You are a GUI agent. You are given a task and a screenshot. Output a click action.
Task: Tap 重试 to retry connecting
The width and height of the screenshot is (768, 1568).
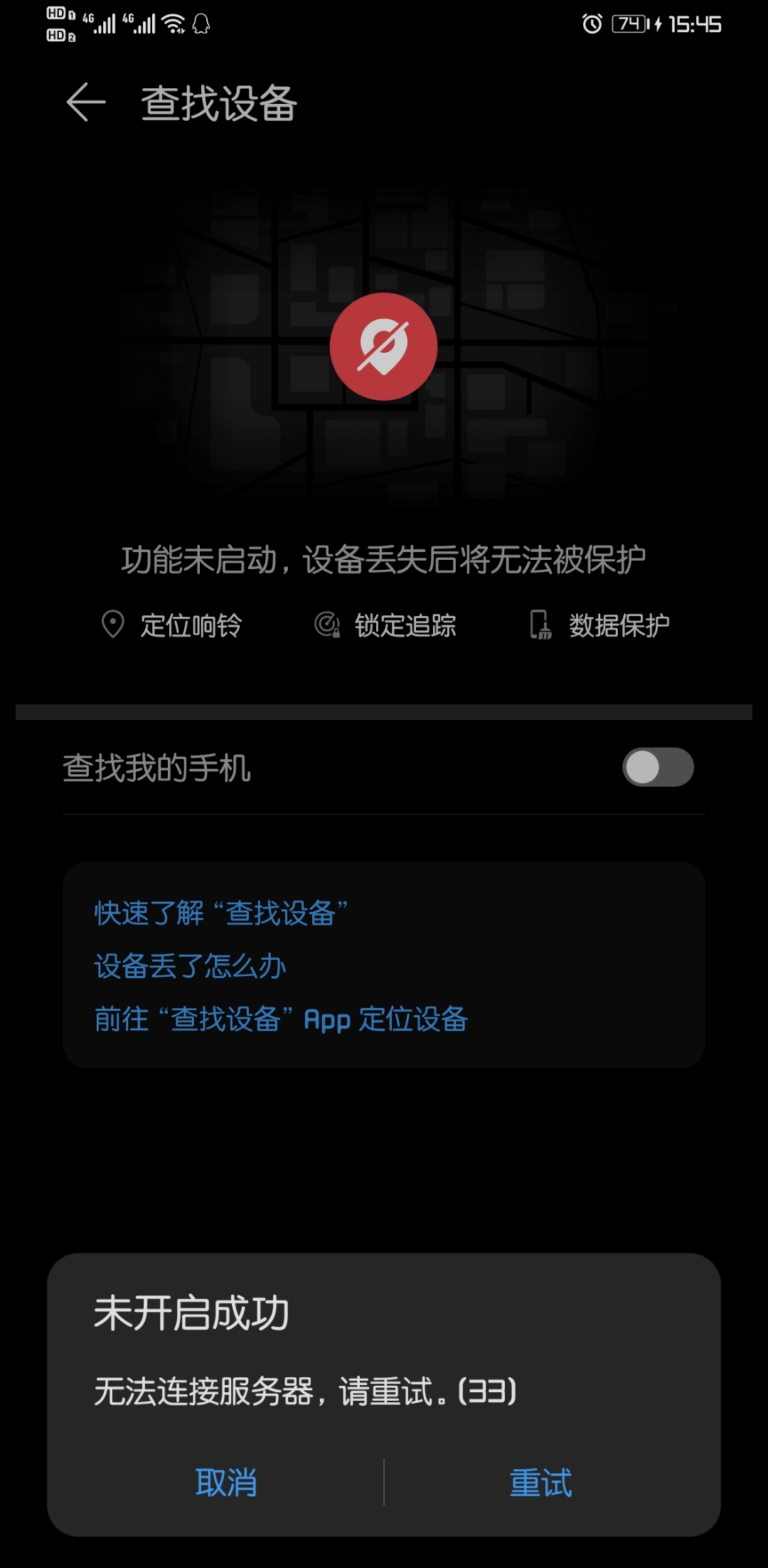click(541, 1483)
